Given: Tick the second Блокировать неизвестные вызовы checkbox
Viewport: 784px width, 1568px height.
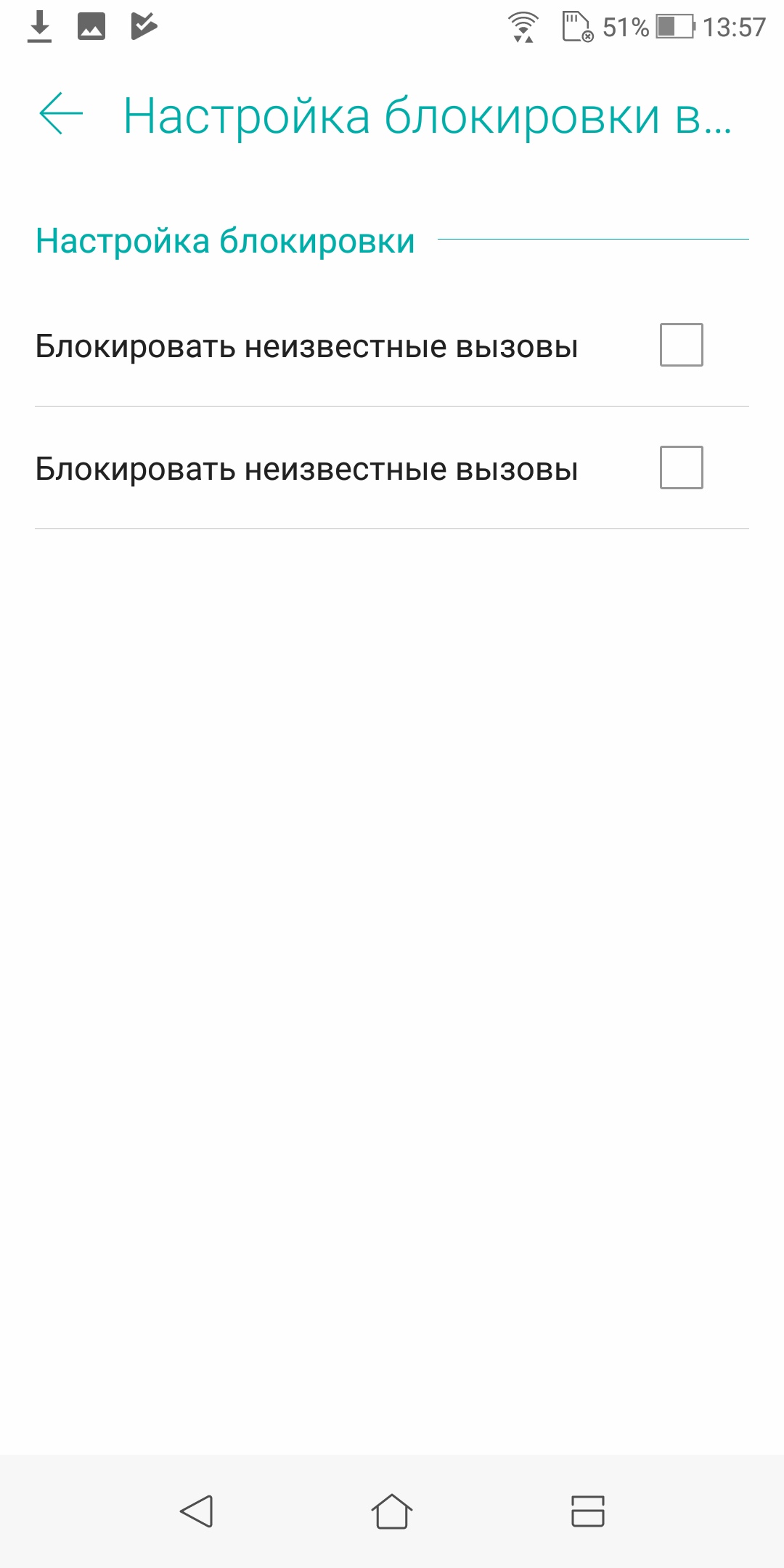Looking at the screenshot, I should (681, 467).
